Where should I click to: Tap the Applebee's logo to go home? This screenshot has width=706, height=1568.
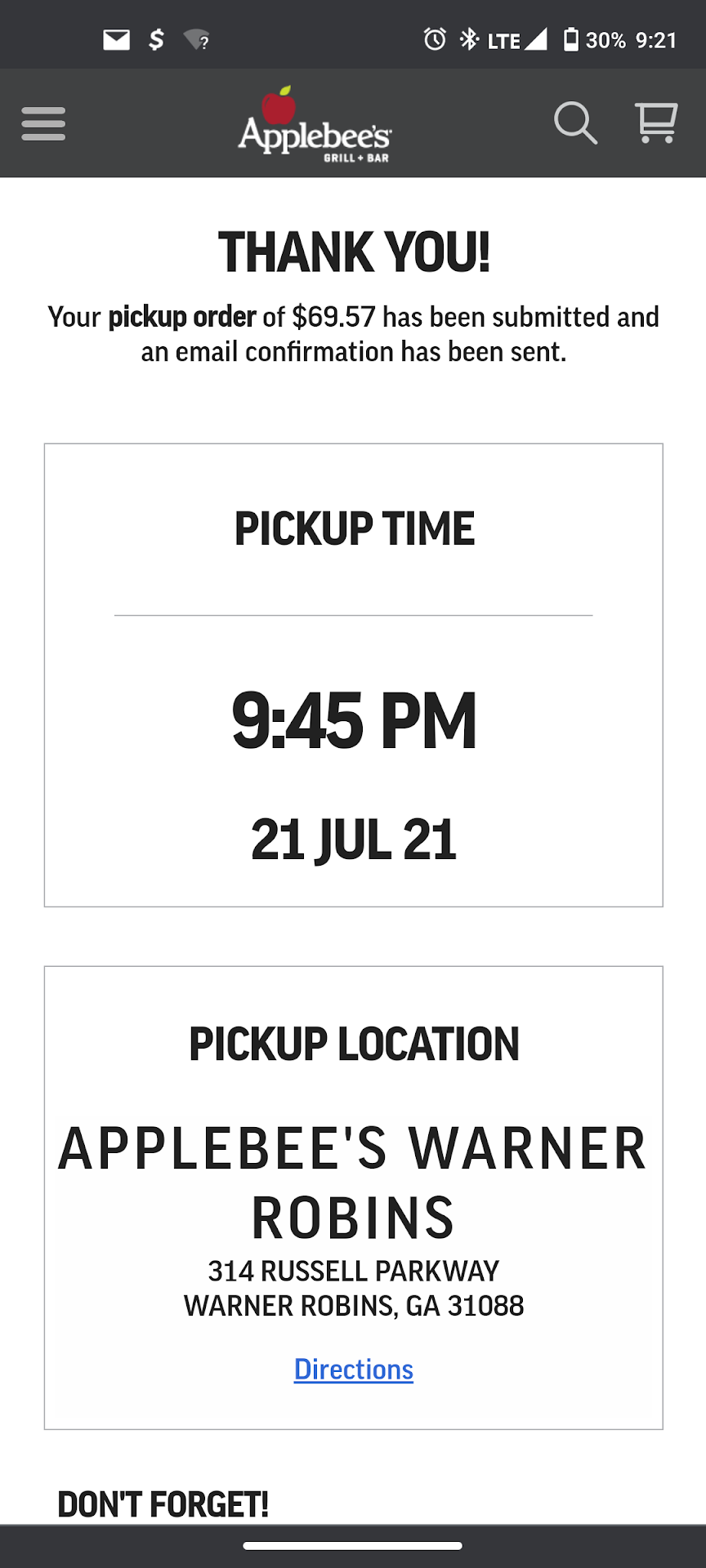point(315,126)
